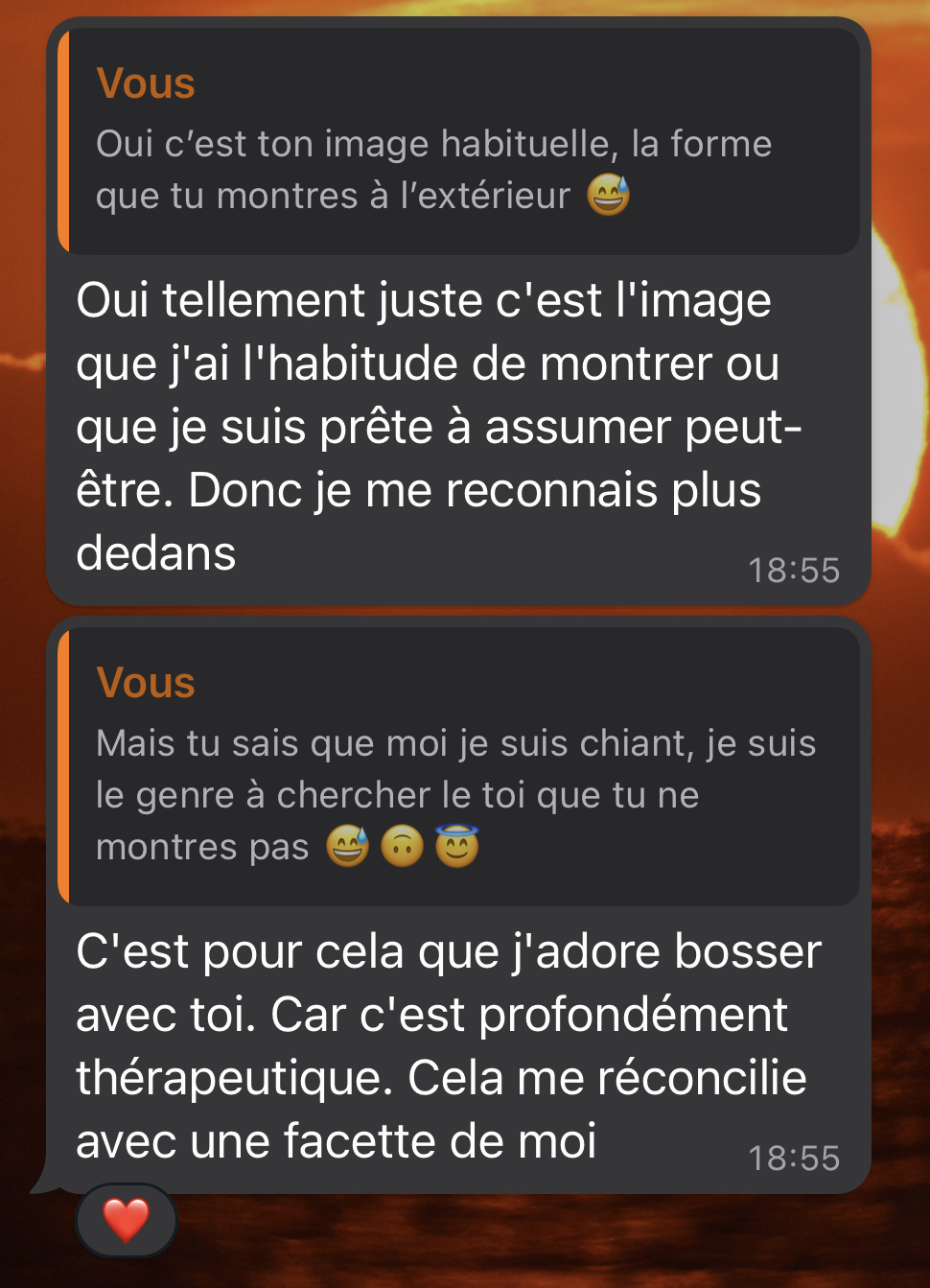Jump to quoted message "Oui c'est ton image habituelle"
The width and height of the screenshot is (930, 1288).
(x=458, y=142)
